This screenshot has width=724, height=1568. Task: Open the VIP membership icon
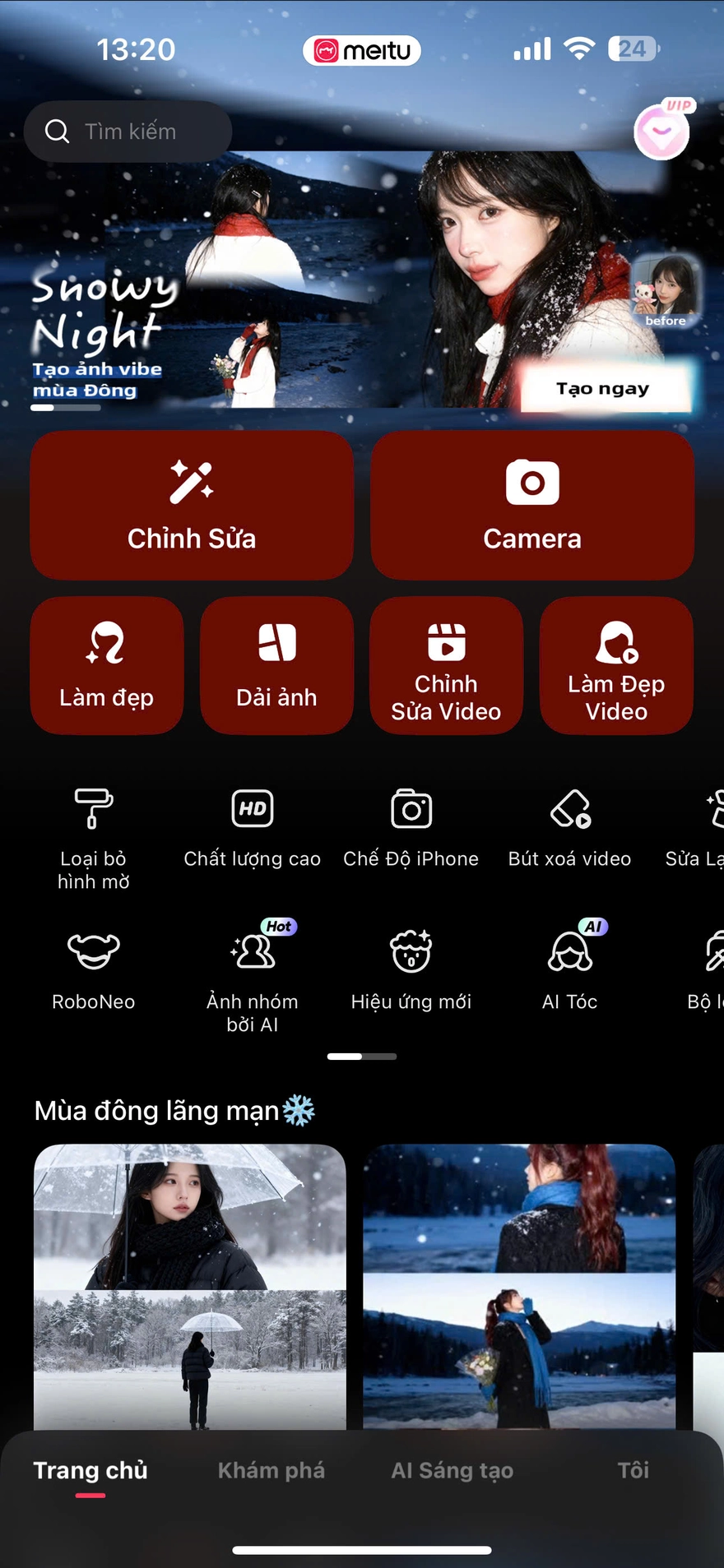[x=662, y=132]
